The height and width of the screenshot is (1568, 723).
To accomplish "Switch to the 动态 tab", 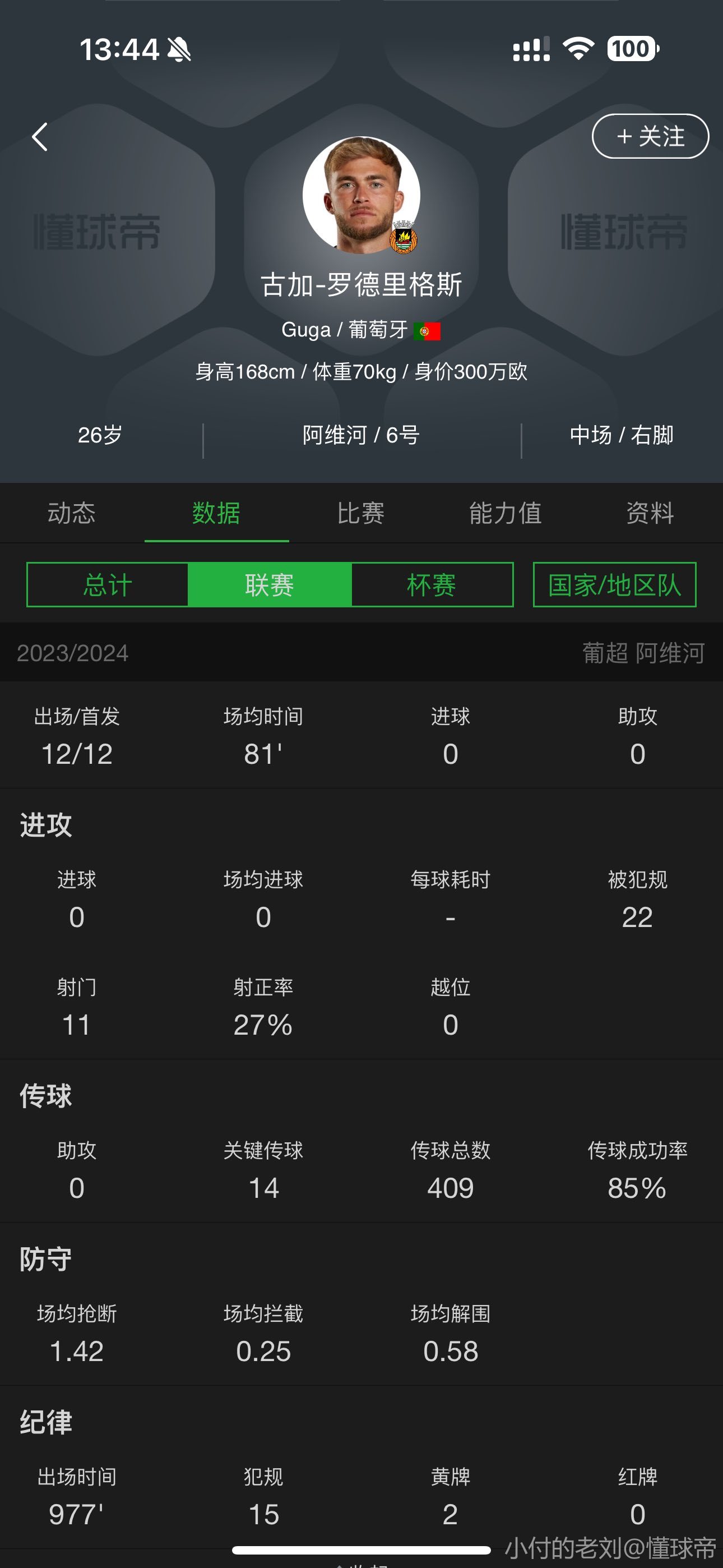I will pyautogui.click(x=72, y=513).
